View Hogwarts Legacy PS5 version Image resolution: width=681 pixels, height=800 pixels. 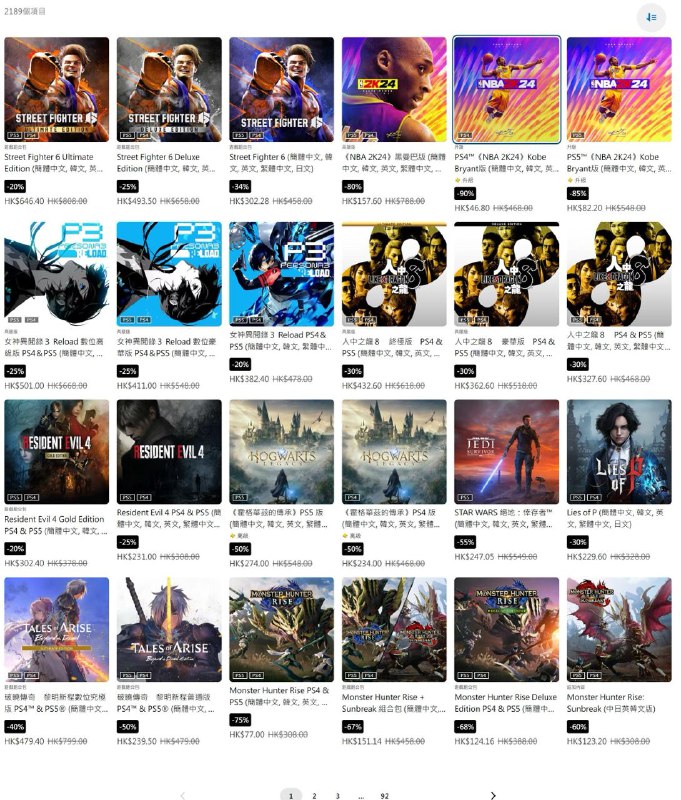click(282, 452)
